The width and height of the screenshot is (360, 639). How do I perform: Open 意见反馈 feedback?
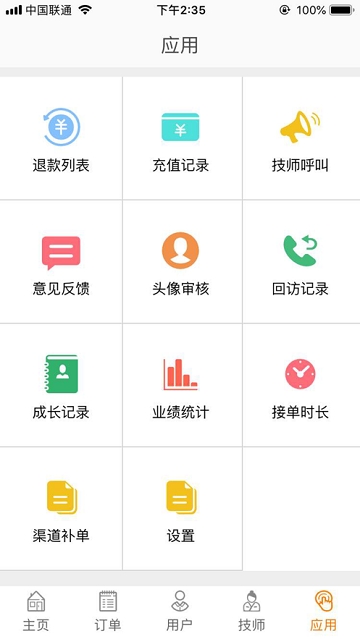61,262
